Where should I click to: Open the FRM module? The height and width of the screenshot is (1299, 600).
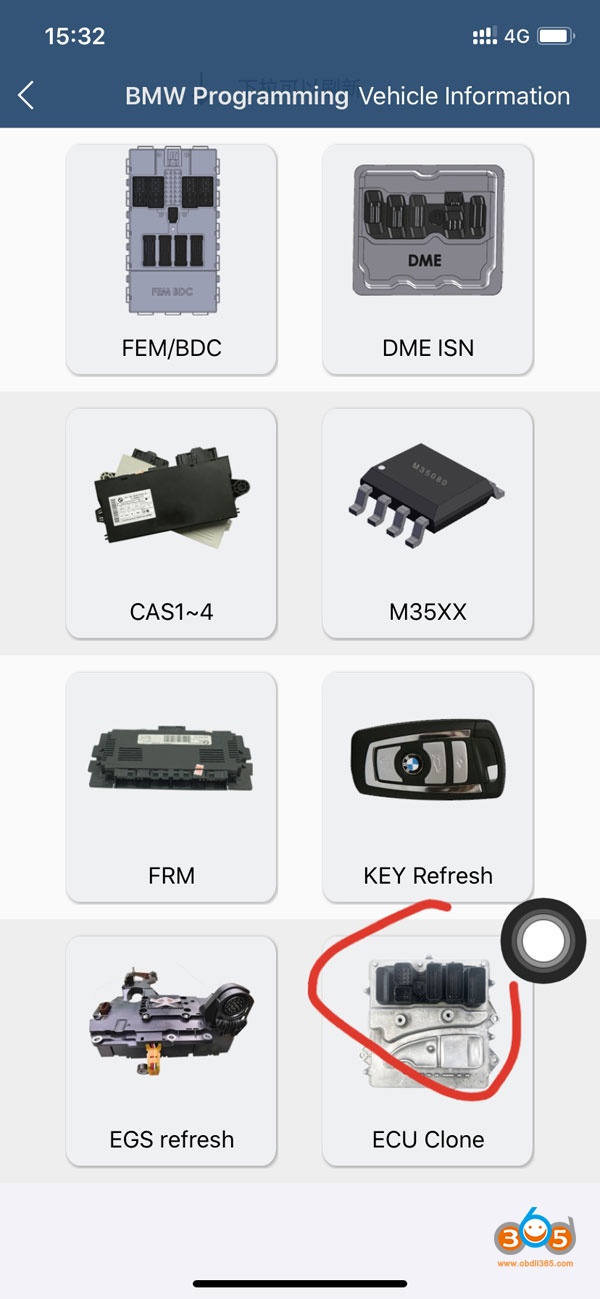coord(171,787)
